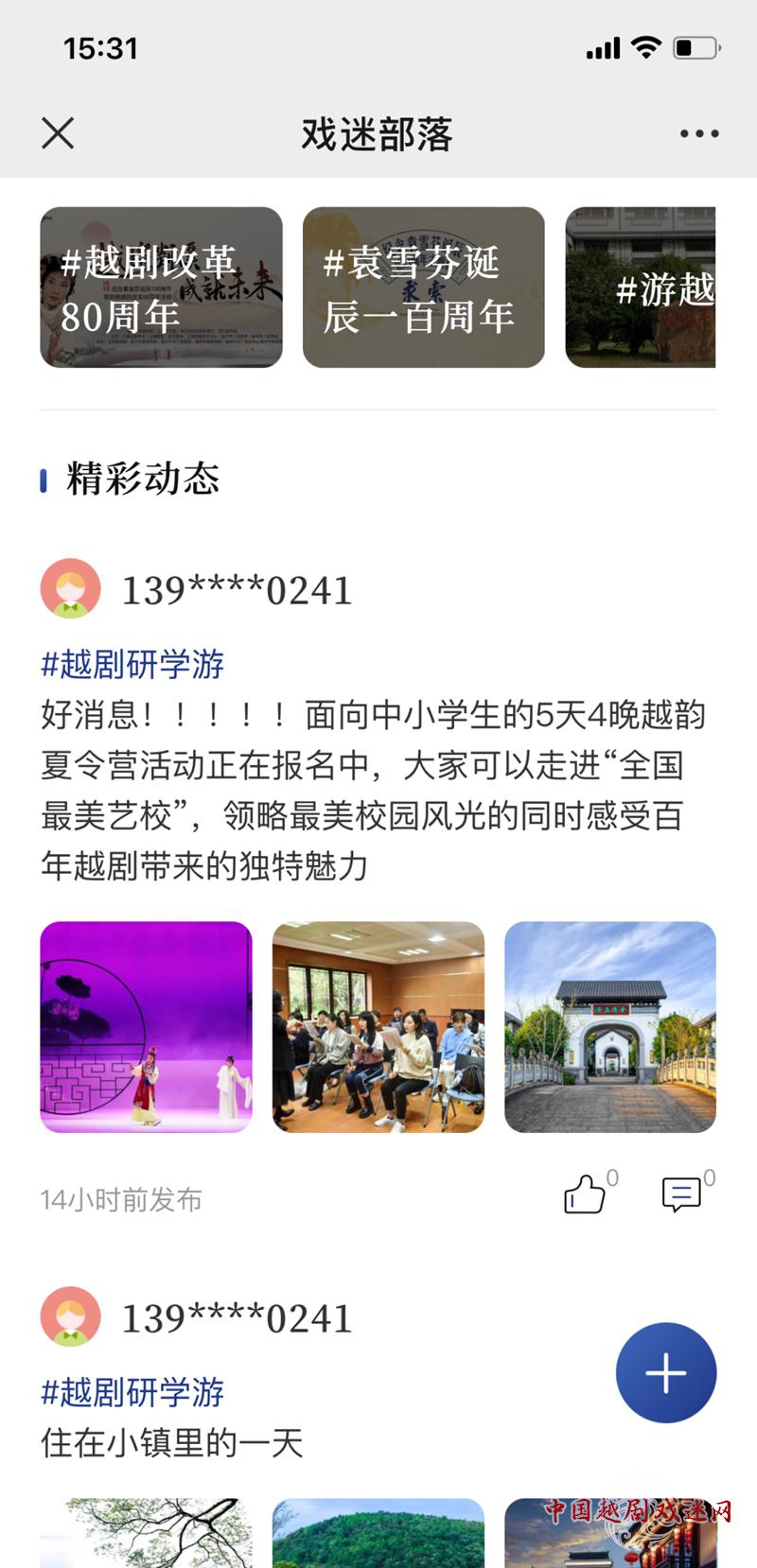Open the avatar on the summer camp post
This screenshot has height=1568, width=757.
pyautogui.click(x=71, y=589)
